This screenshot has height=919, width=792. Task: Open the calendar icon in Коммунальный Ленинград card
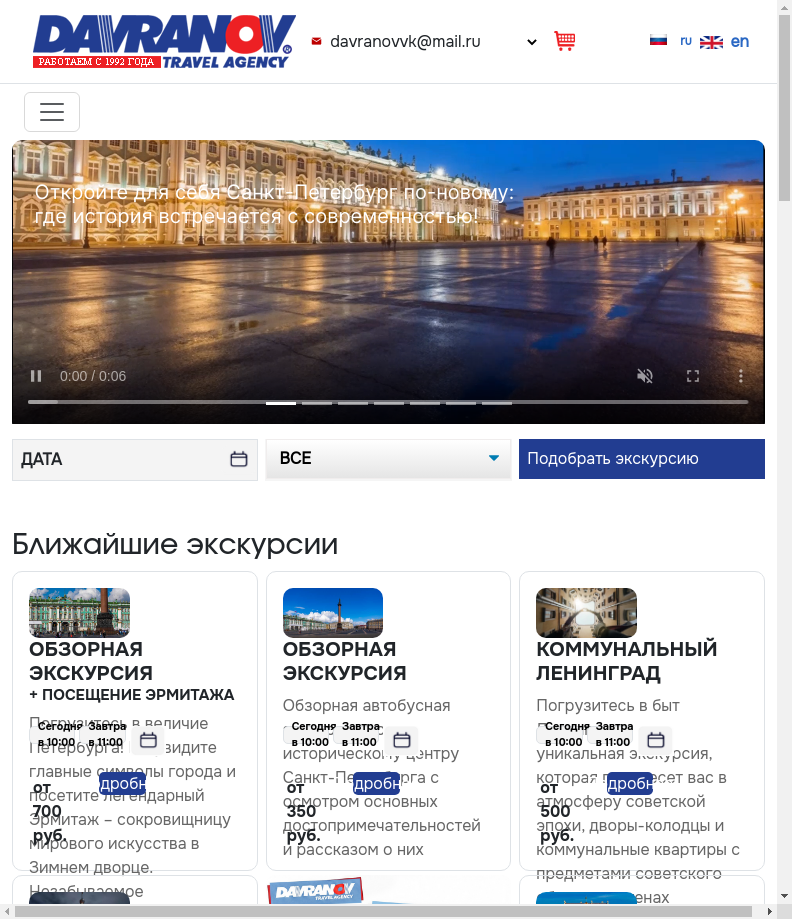tap(656, 740)
